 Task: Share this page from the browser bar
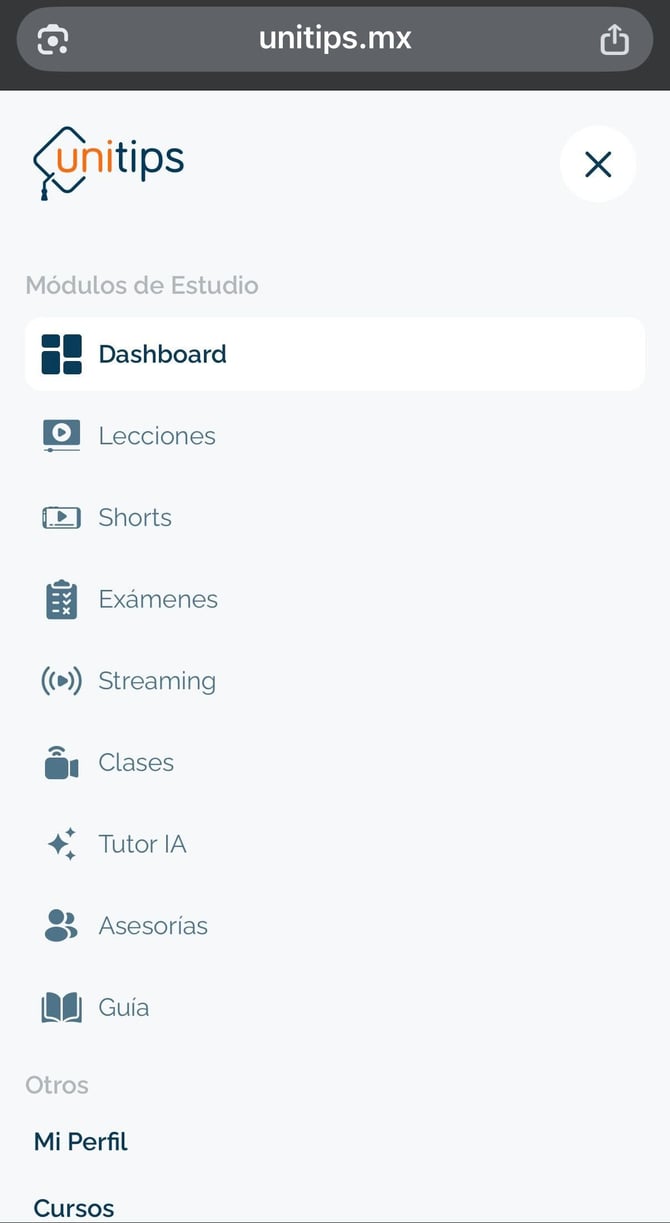point(614,40)
